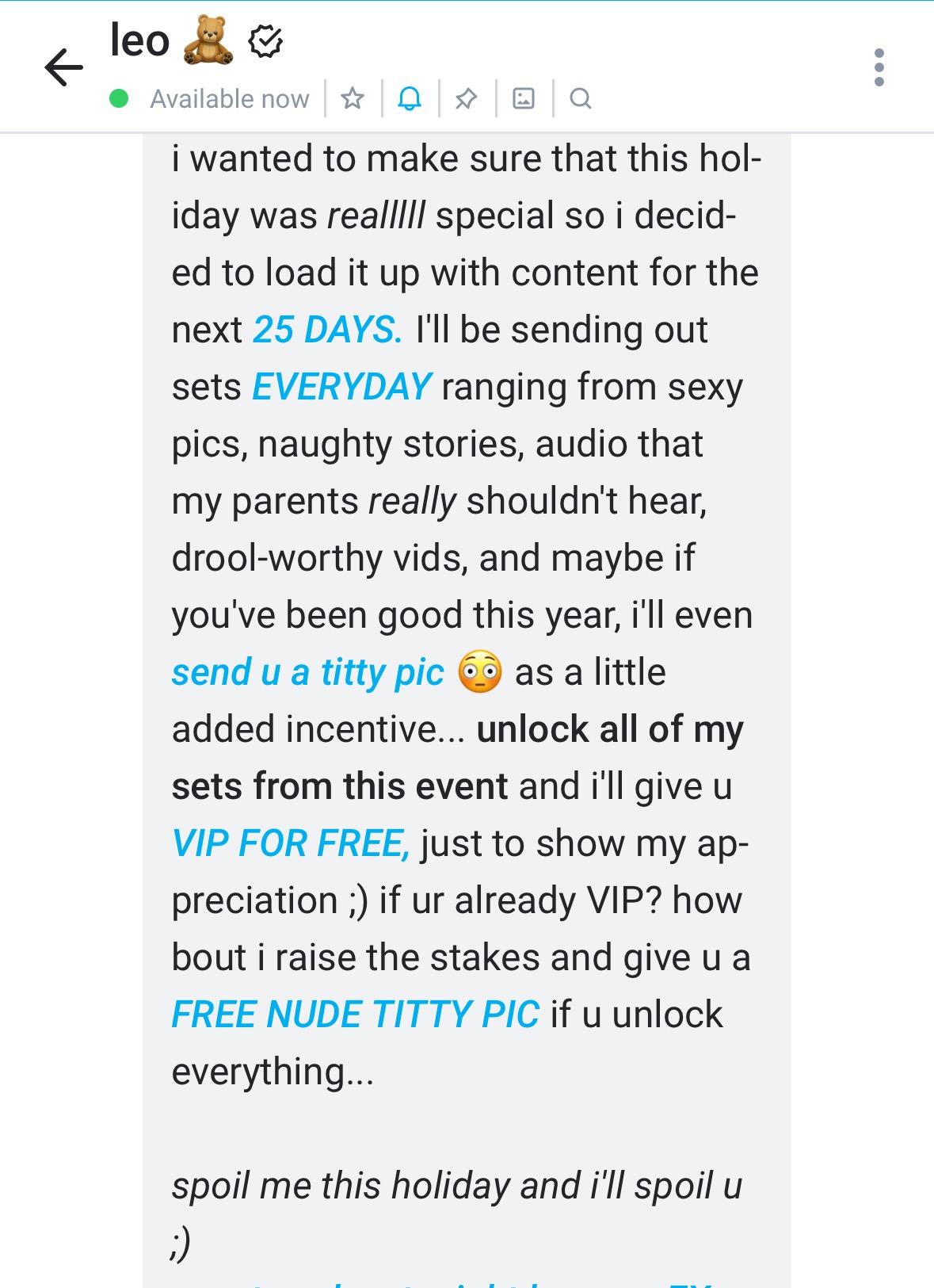This screenshot has width=934, height=1288.
Task: Open the three-dot overflow menu
Action: point(879,67)
